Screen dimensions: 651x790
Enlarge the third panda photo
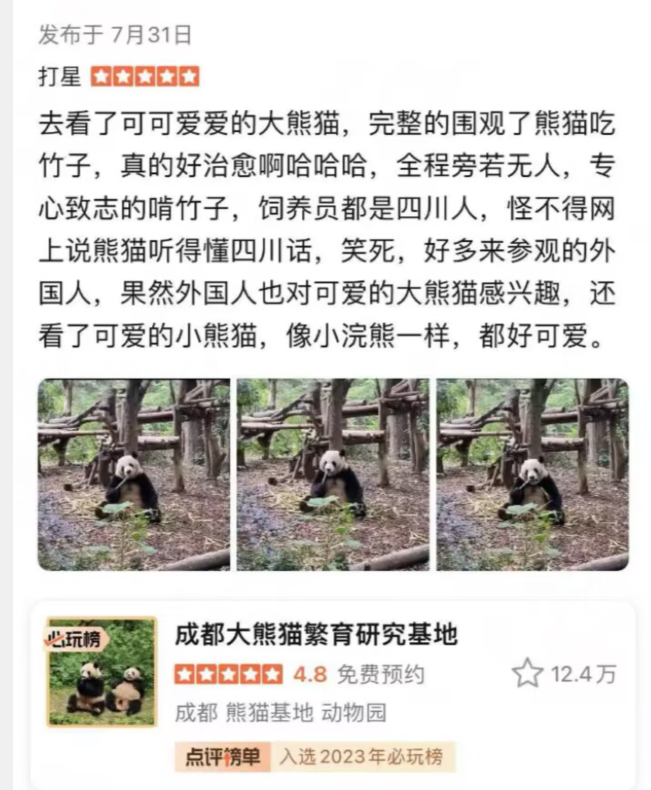click(x=532, y=475)
